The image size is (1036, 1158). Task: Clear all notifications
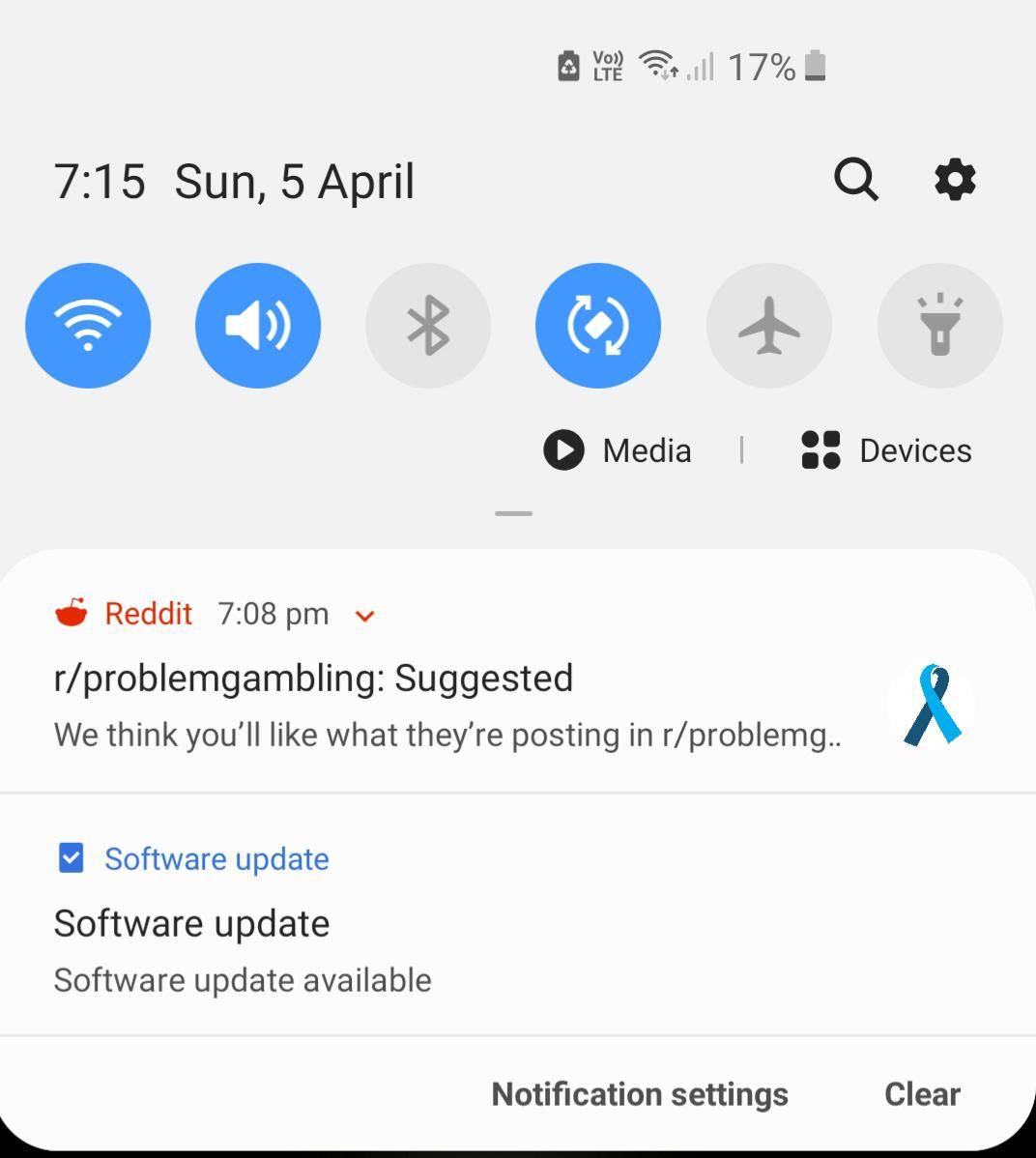click(922, 1094)
